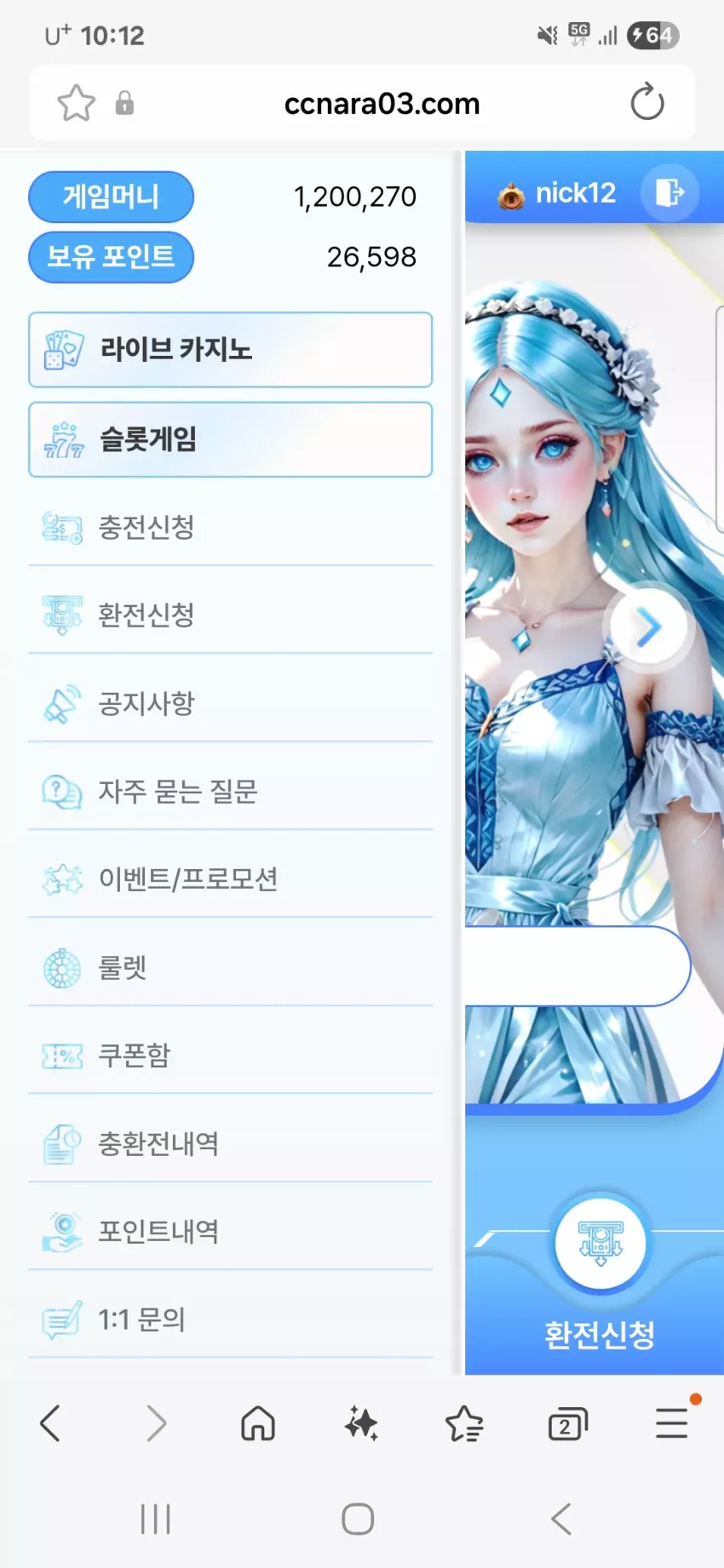View 충환전내역 history
Image resolution: width=724 pixels, height=1568 pixels.
click(230, 1143)
